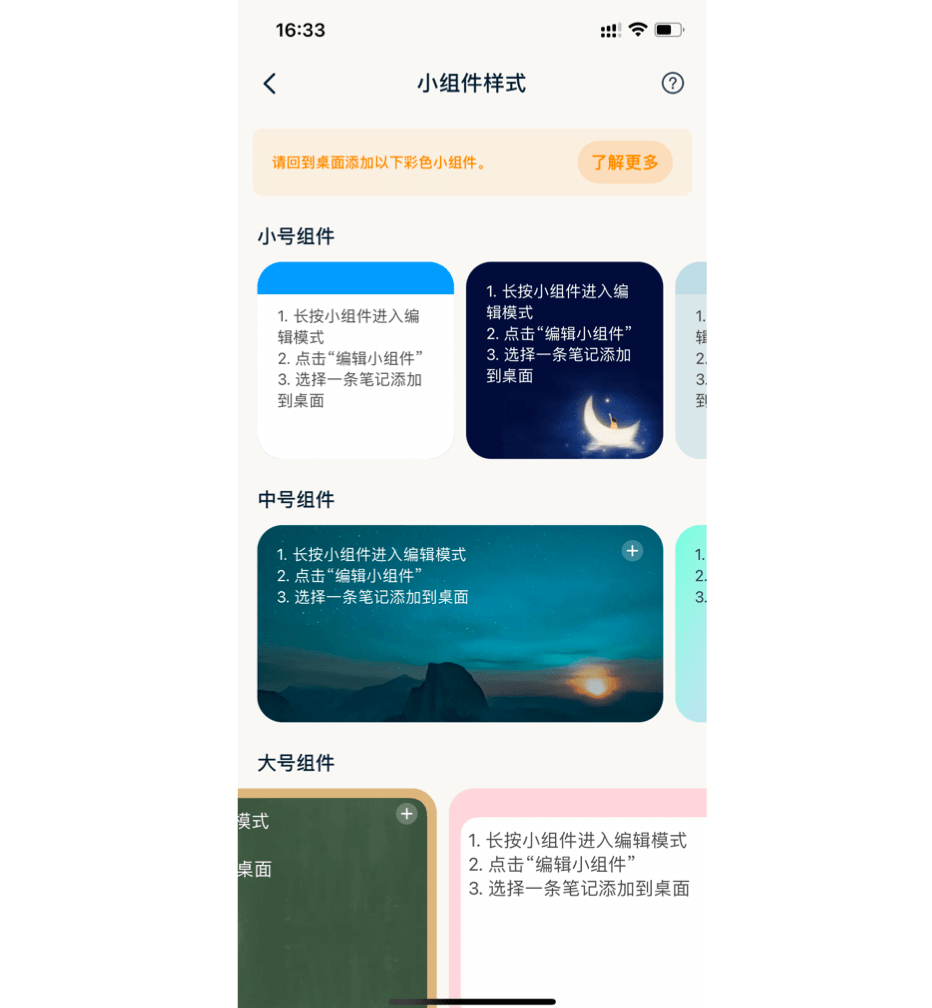
Task: Tap the 了解更多 button
Action: coord(625,162)
